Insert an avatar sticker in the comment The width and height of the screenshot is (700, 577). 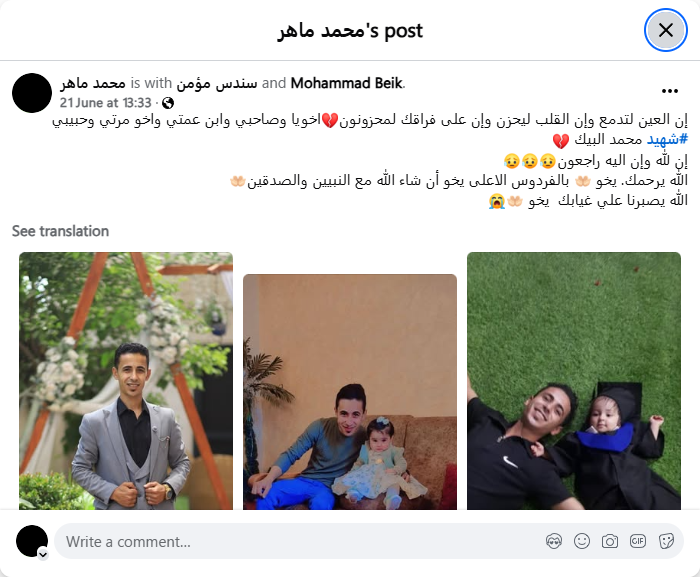[x=554, y=542]
